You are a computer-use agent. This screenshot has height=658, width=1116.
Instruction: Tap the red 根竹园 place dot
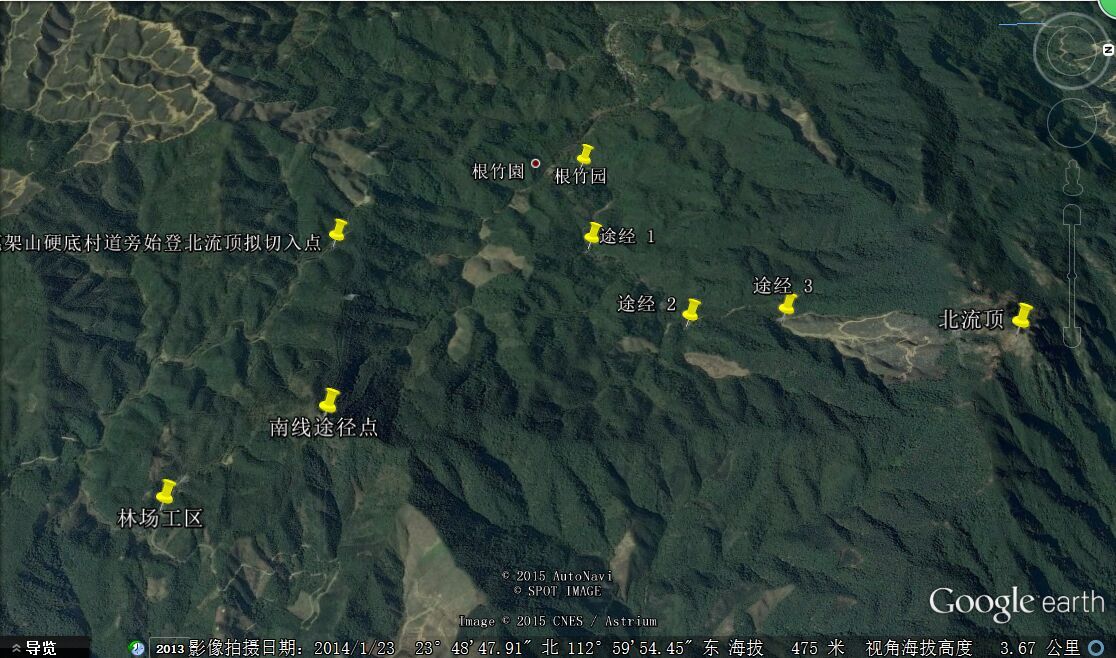535,163
